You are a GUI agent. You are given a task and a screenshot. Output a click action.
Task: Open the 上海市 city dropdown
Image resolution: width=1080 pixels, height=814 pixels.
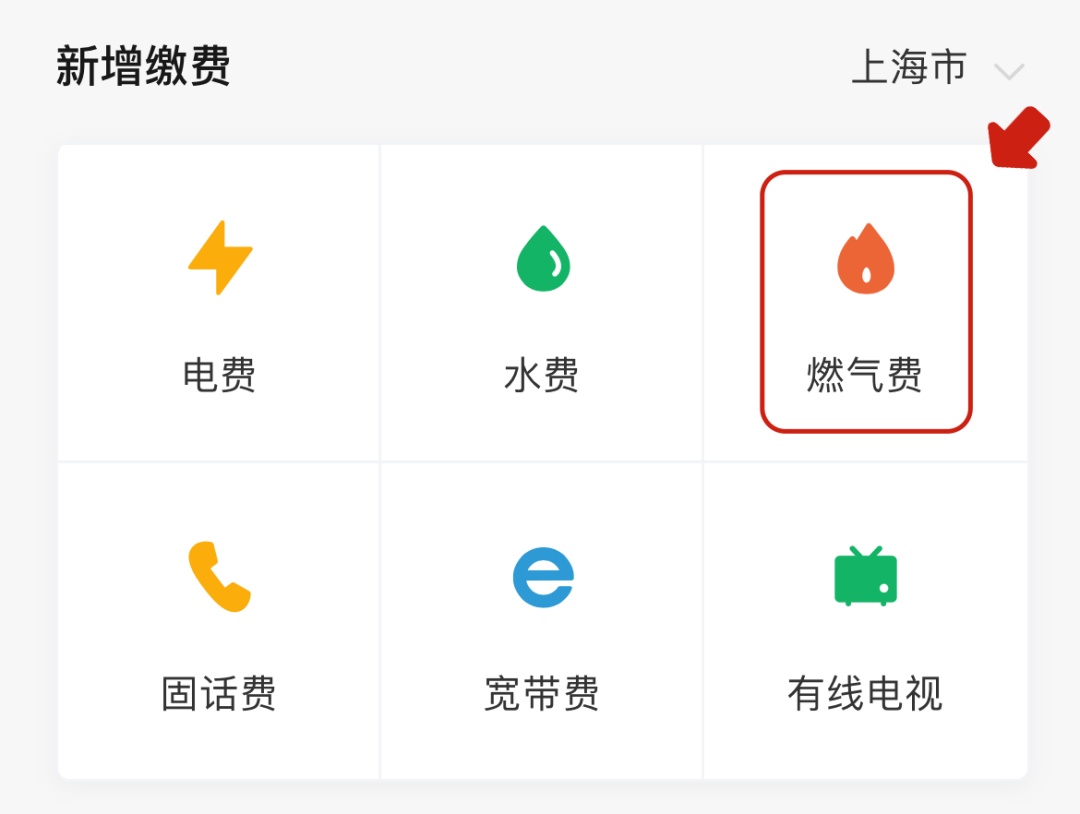pyautogui.click(x=936, y=69)
